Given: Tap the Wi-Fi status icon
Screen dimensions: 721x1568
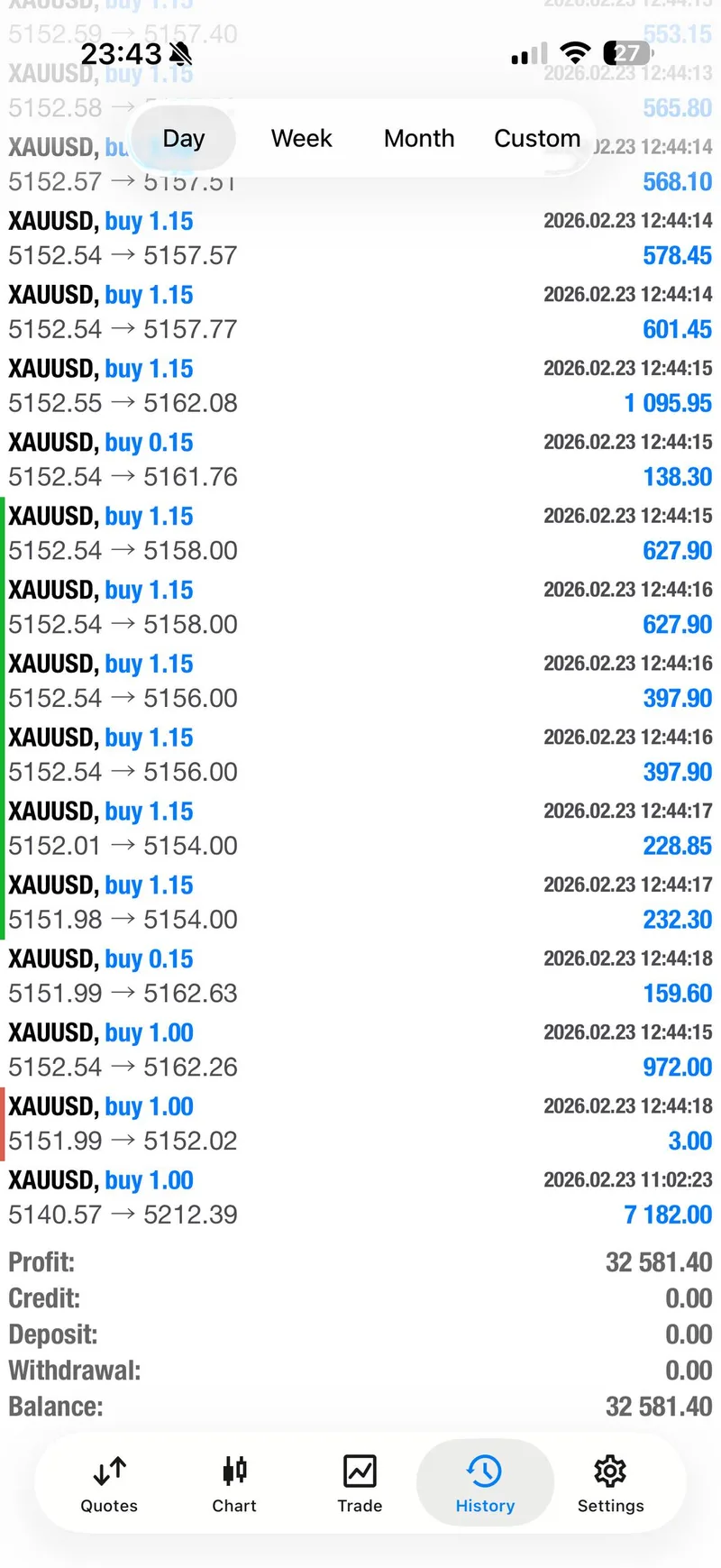Looking at the screenshot, I should pos(575,52).
